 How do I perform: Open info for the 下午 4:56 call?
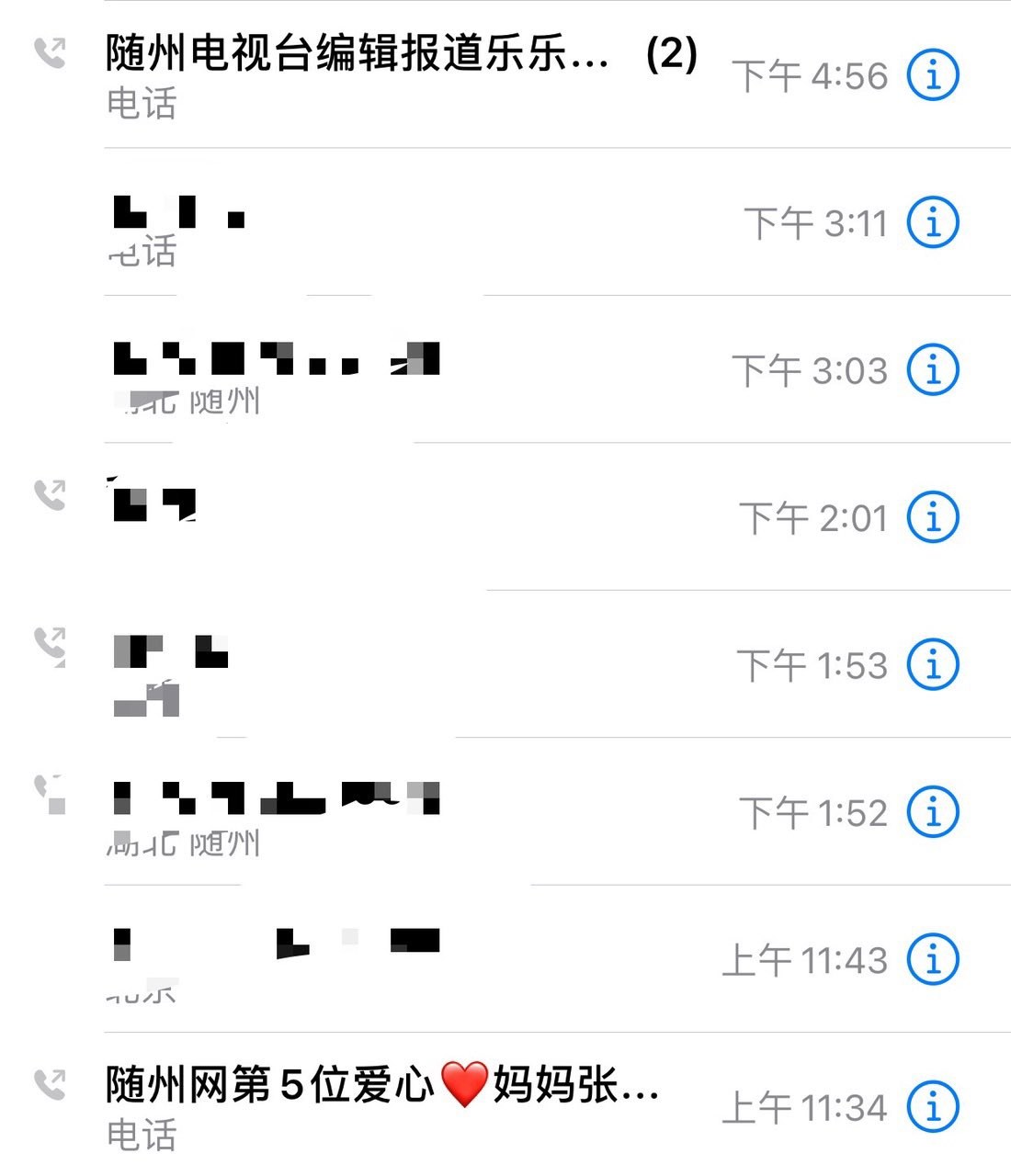[x=933, y=74]
